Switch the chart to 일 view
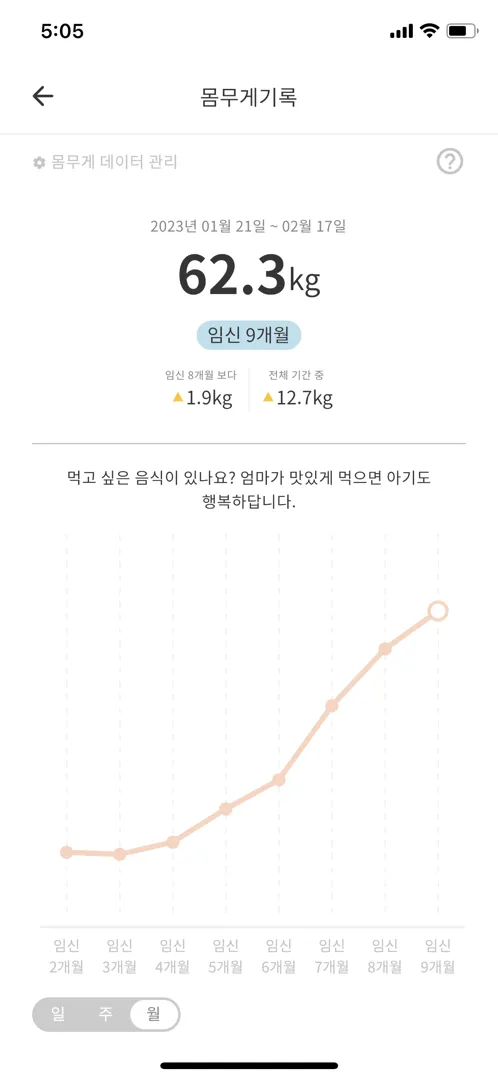The image size is (498, 1080). [x=58, y=1015]
